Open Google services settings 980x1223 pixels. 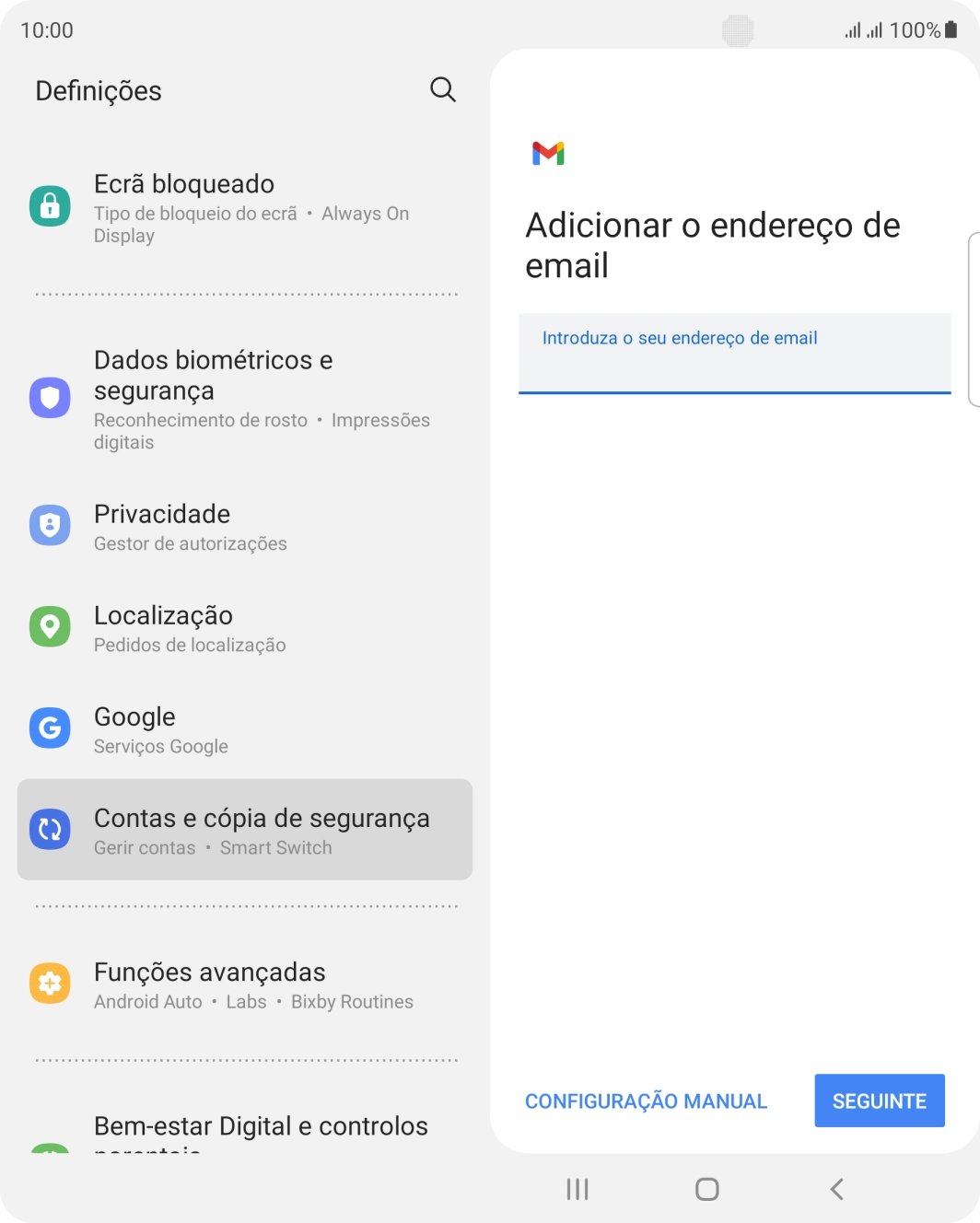(x=244, y=729)
